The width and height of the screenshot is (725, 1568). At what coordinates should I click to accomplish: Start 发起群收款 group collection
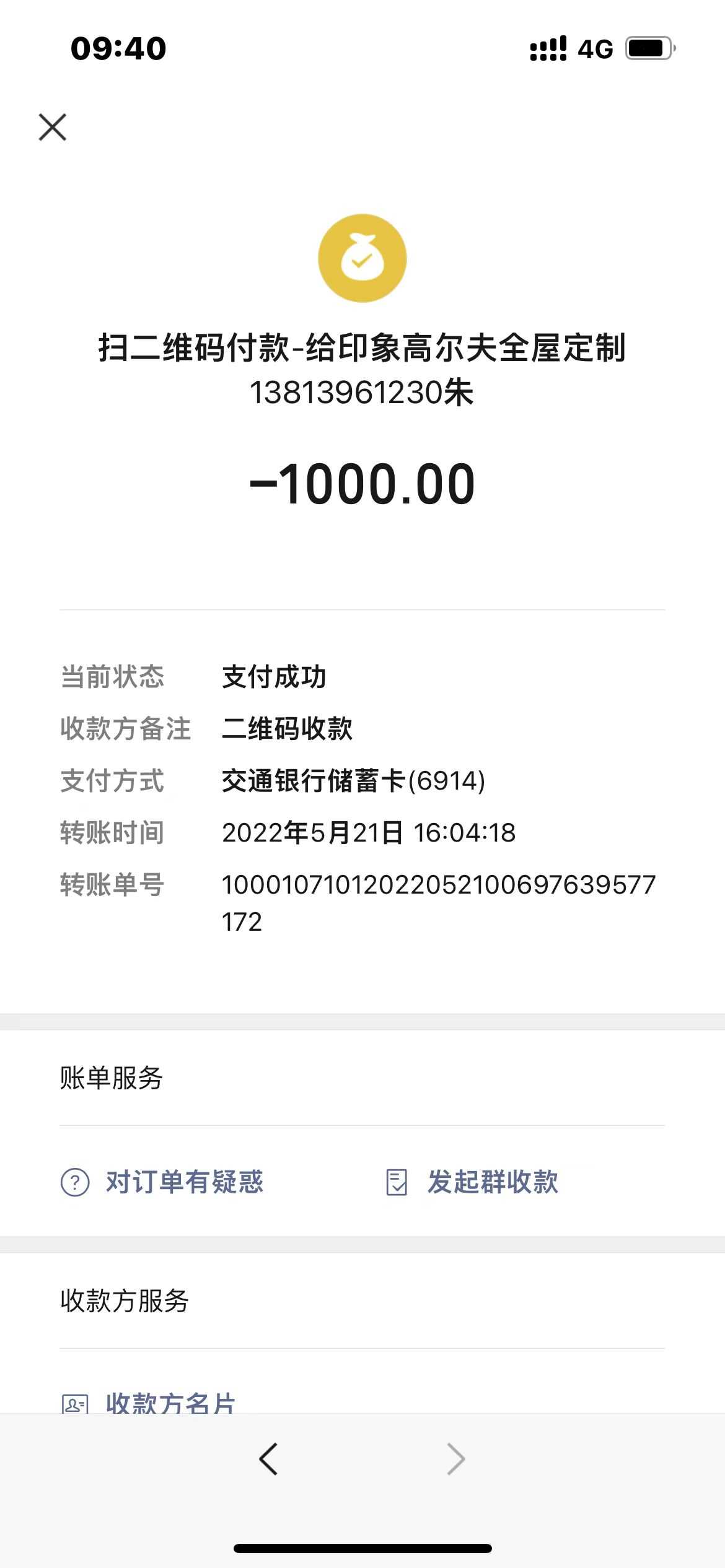pyautogui.click(x=472, y=1182)
